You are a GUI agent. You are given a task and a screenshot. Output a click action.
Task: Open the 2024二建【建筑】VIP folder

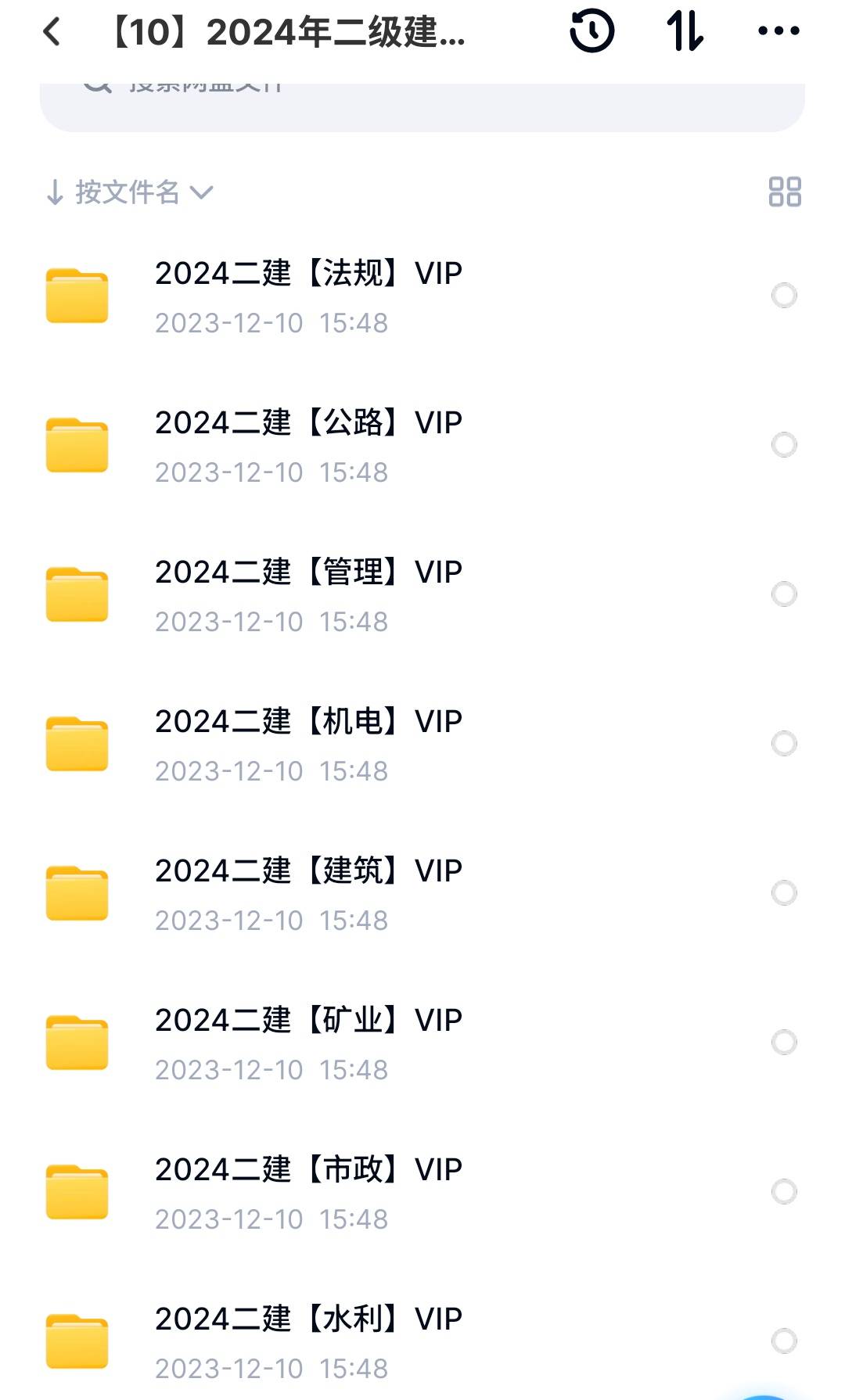(x=308, y=893)
